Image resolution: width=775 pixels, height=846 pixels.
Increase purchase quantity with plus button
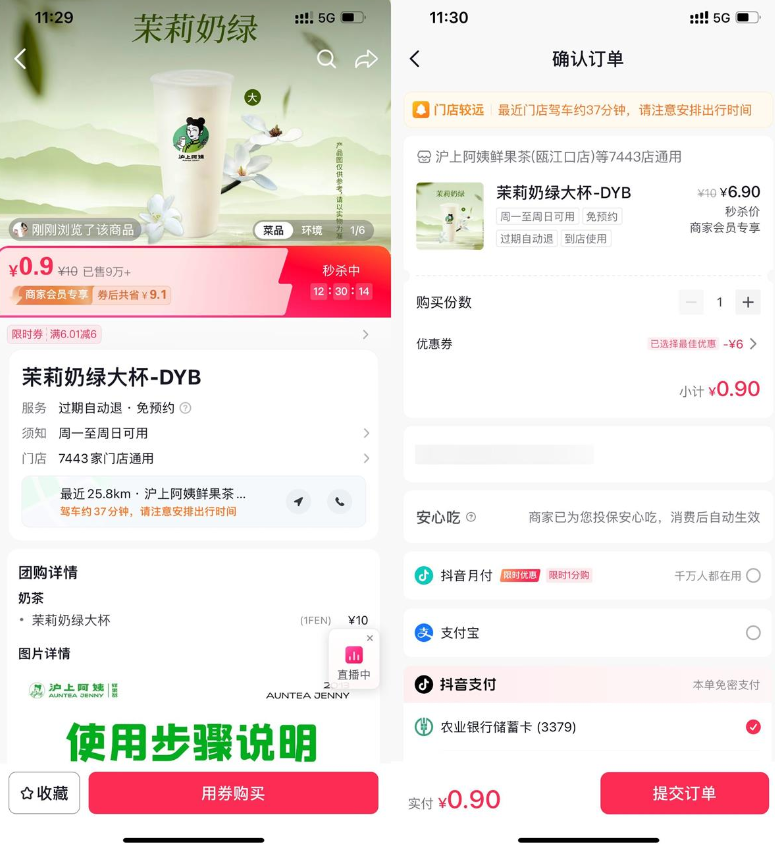(747, 302)
